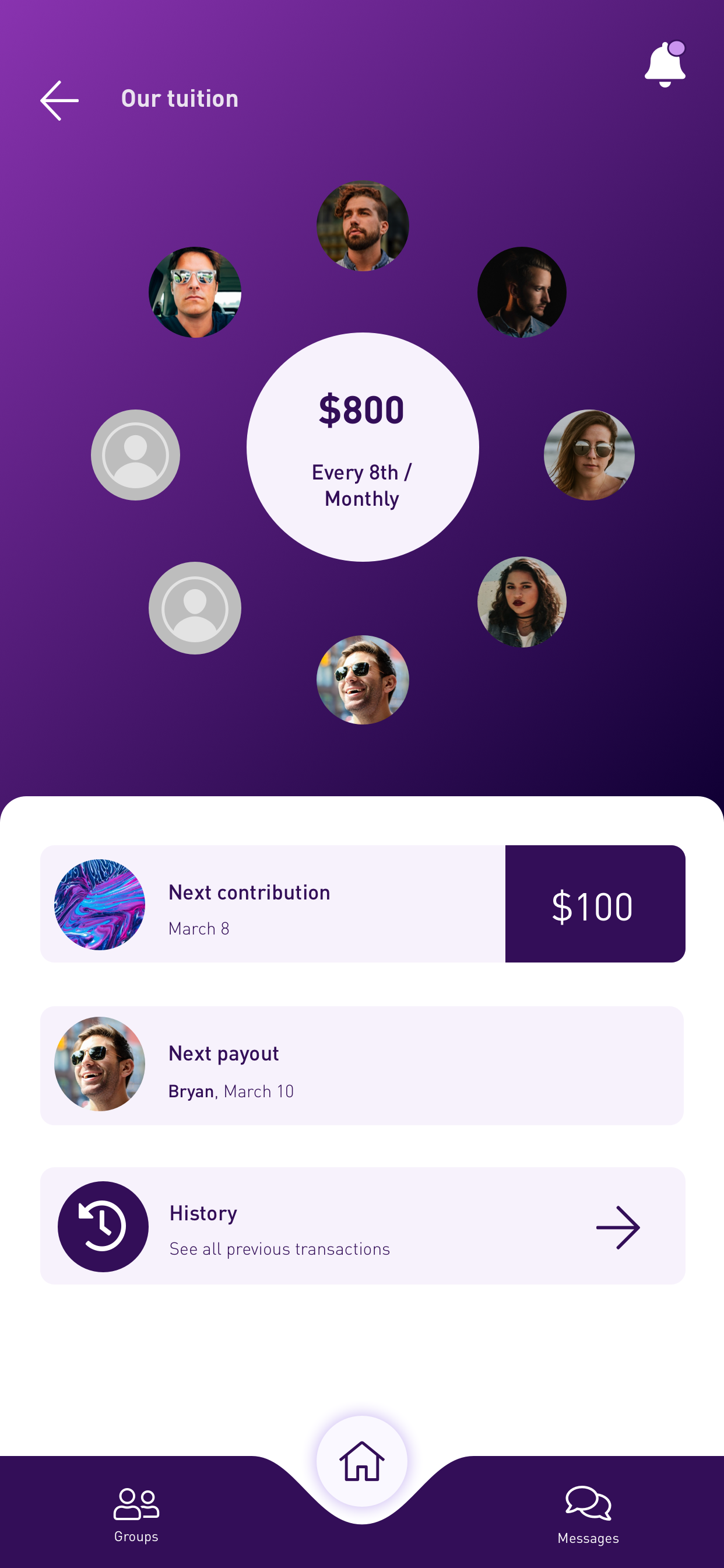Go to the Home tab

pos(362,1461)
